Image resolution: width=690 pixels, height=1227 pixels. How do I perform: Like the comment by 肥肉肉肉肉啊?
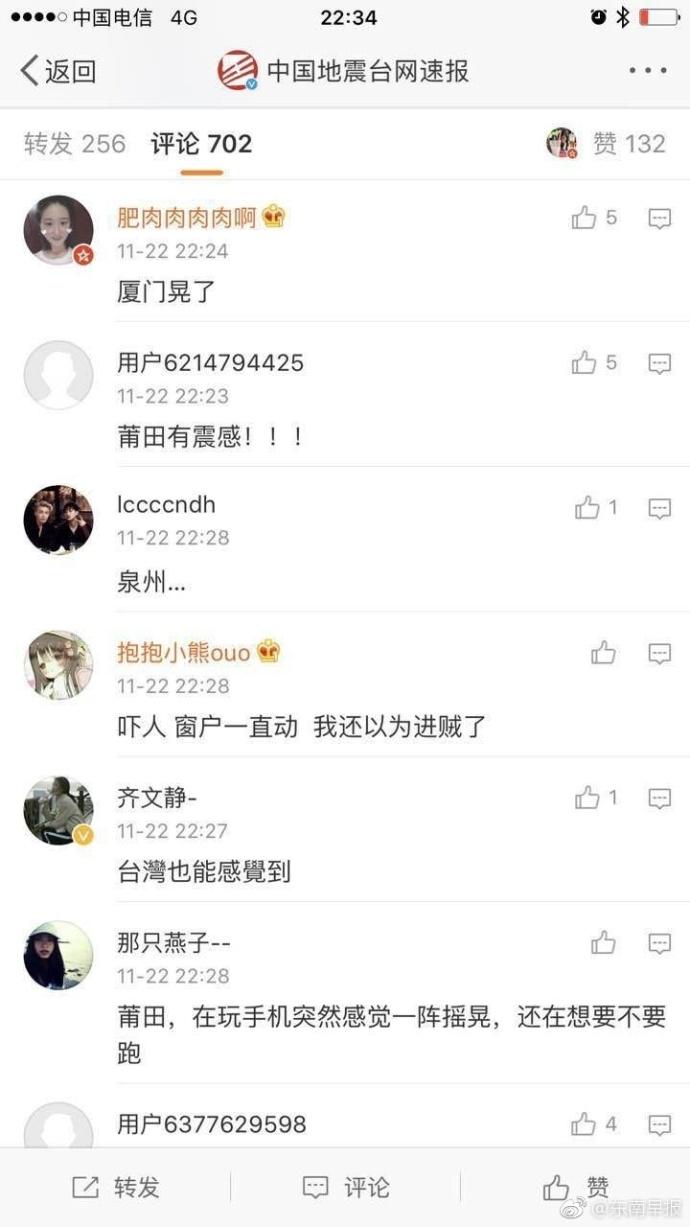click(585, 218)
